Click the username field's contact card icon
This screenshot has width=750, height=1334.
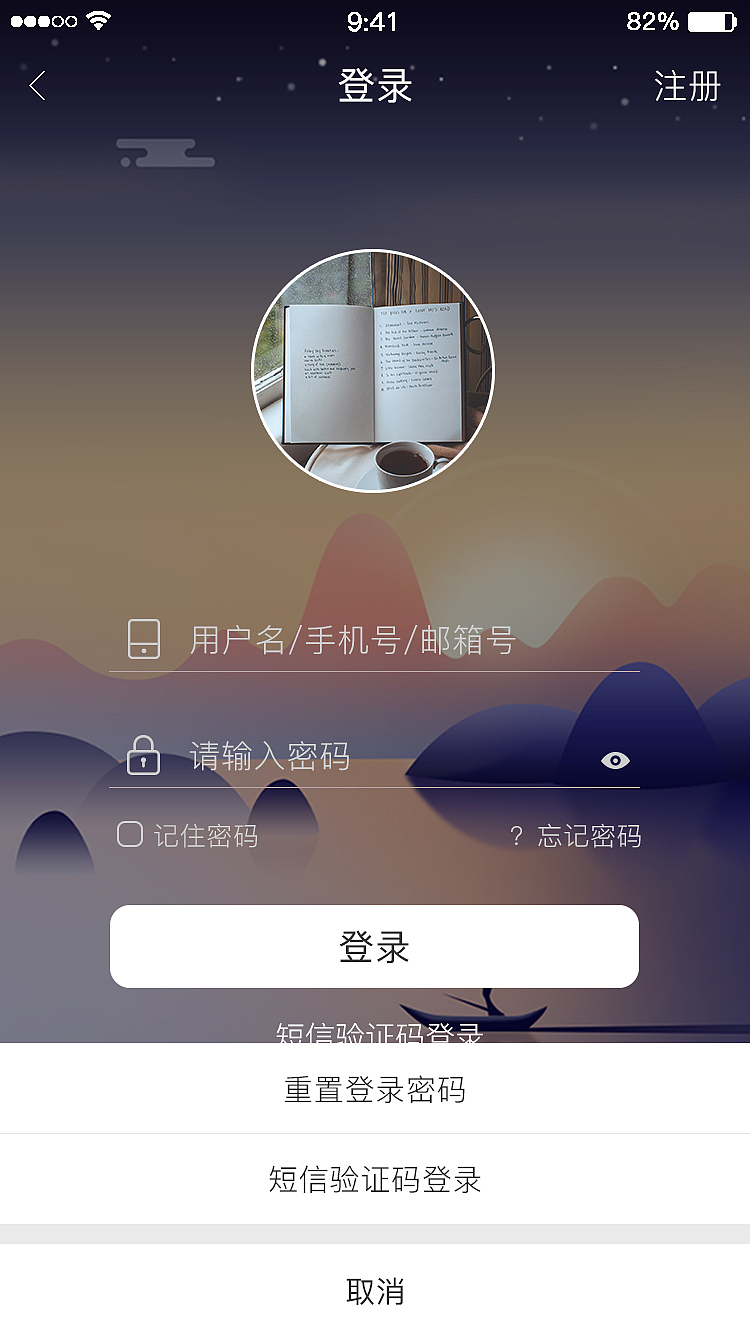point(143,640)
